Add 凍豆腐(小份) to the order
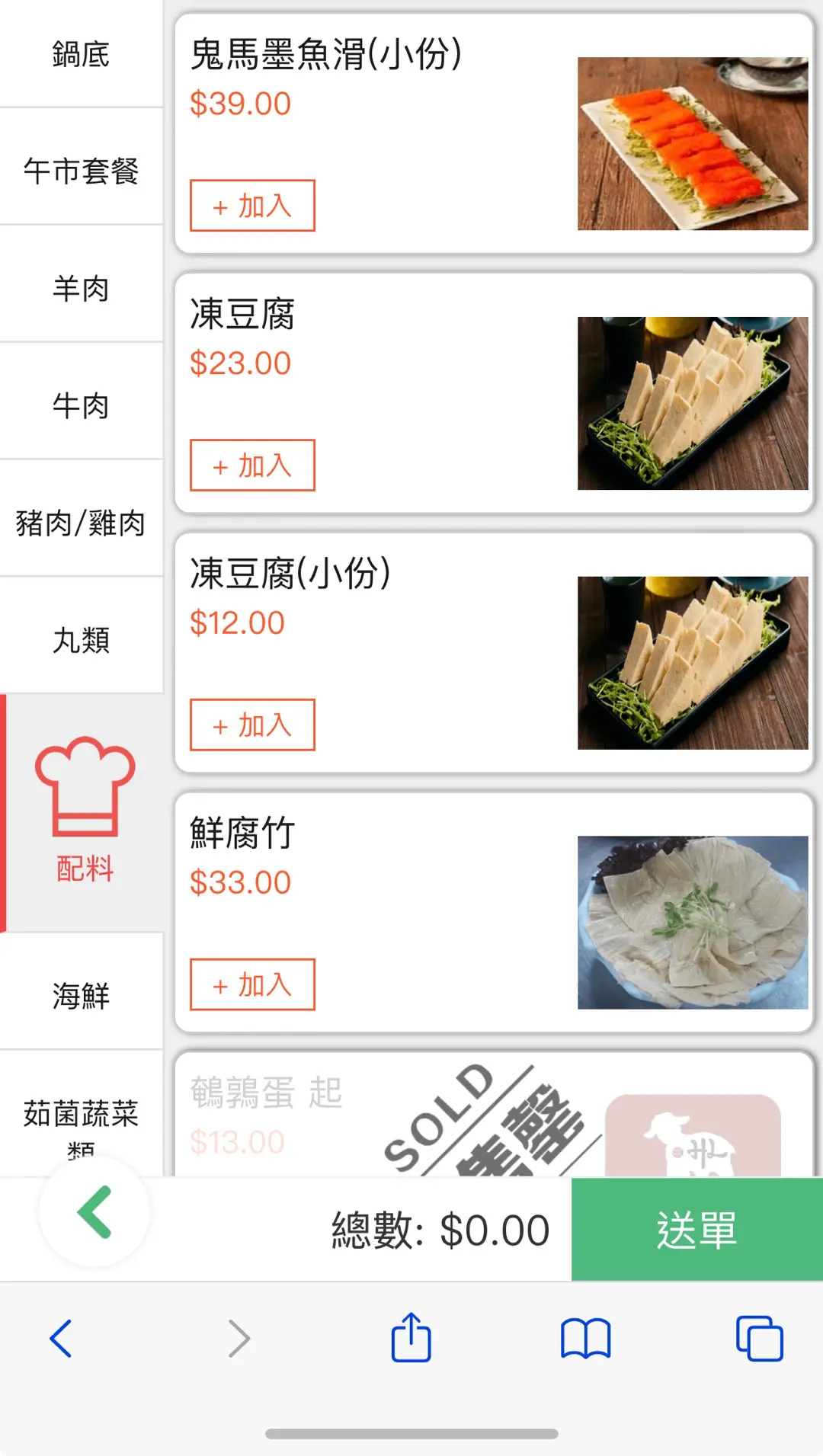The height and width of the screenshot is (1456, 823). point(252,725)
